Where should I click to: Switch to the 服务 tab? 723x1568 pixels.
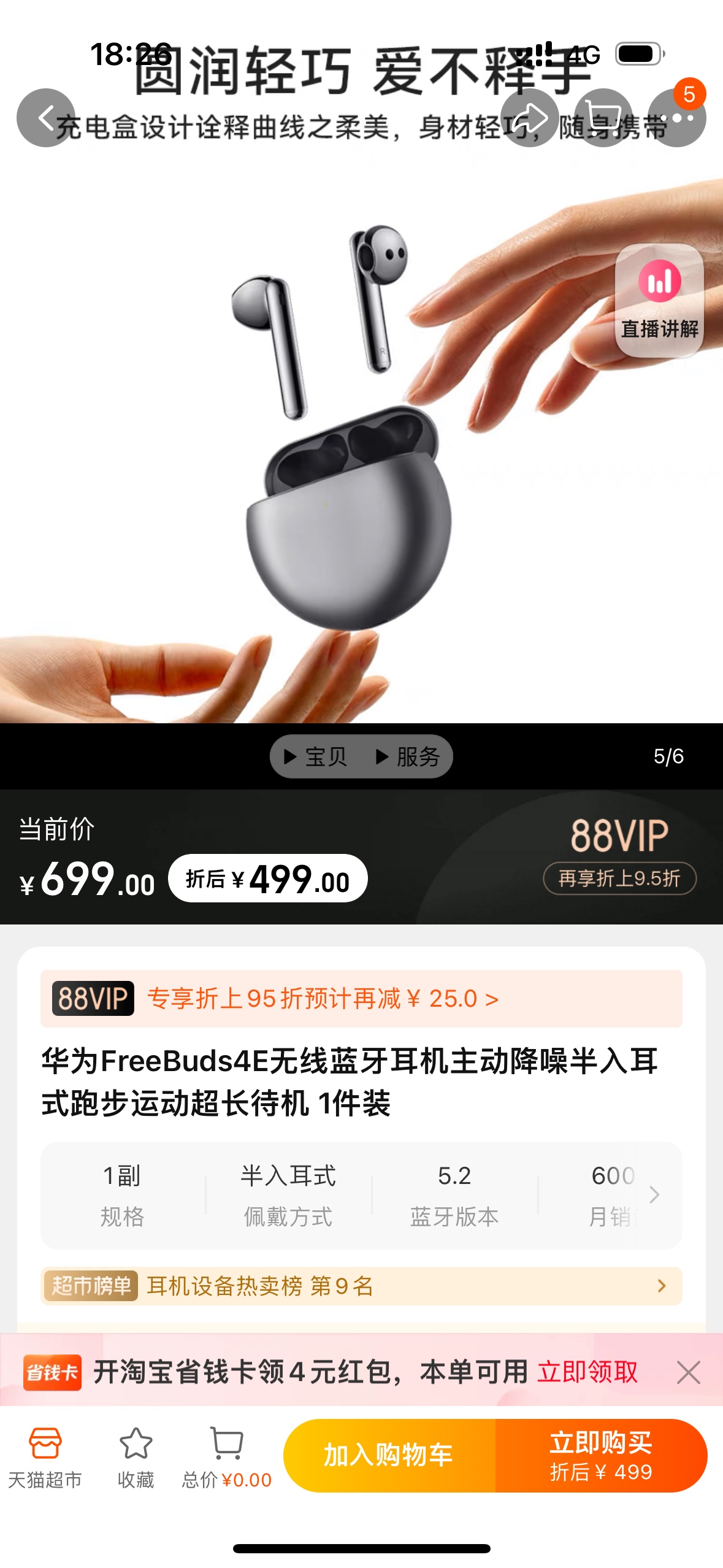[408, 756]
